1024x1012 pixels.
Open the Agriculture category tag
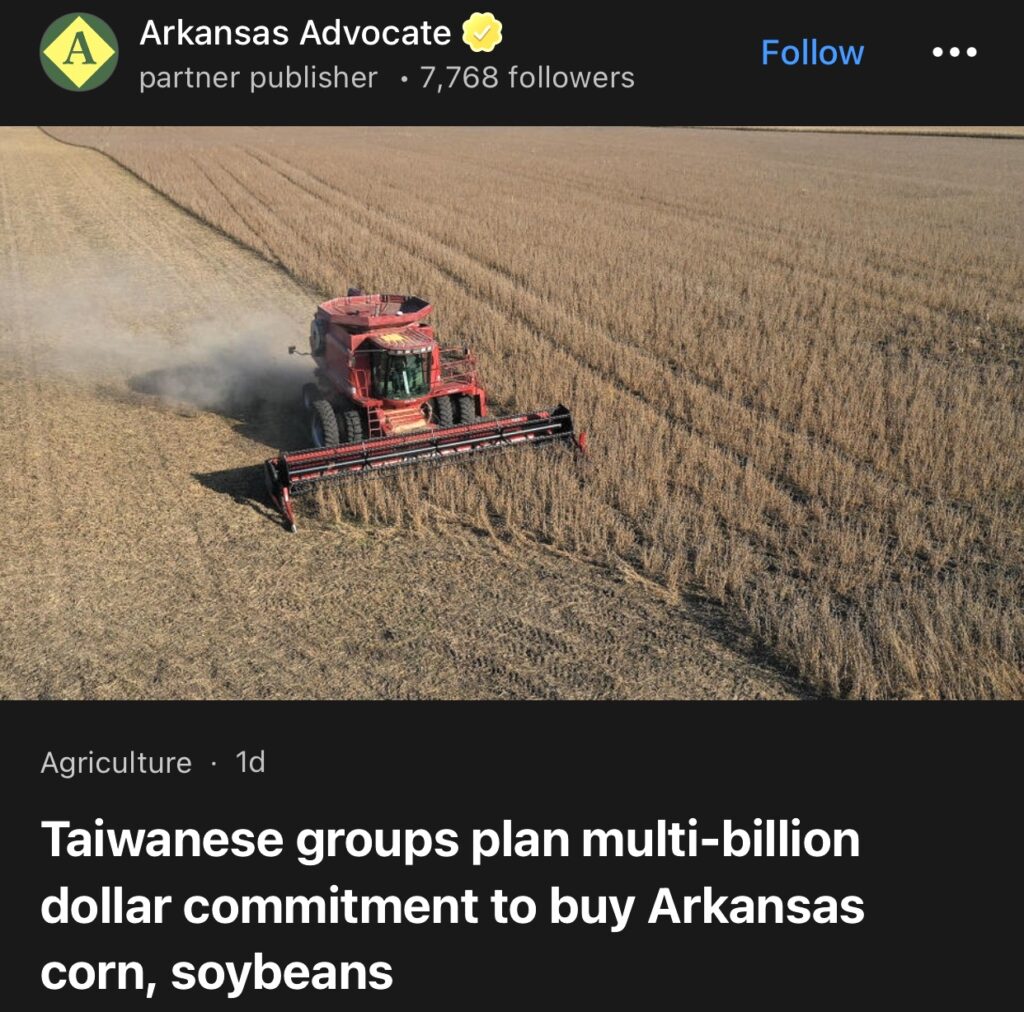(x=116, y=763)
